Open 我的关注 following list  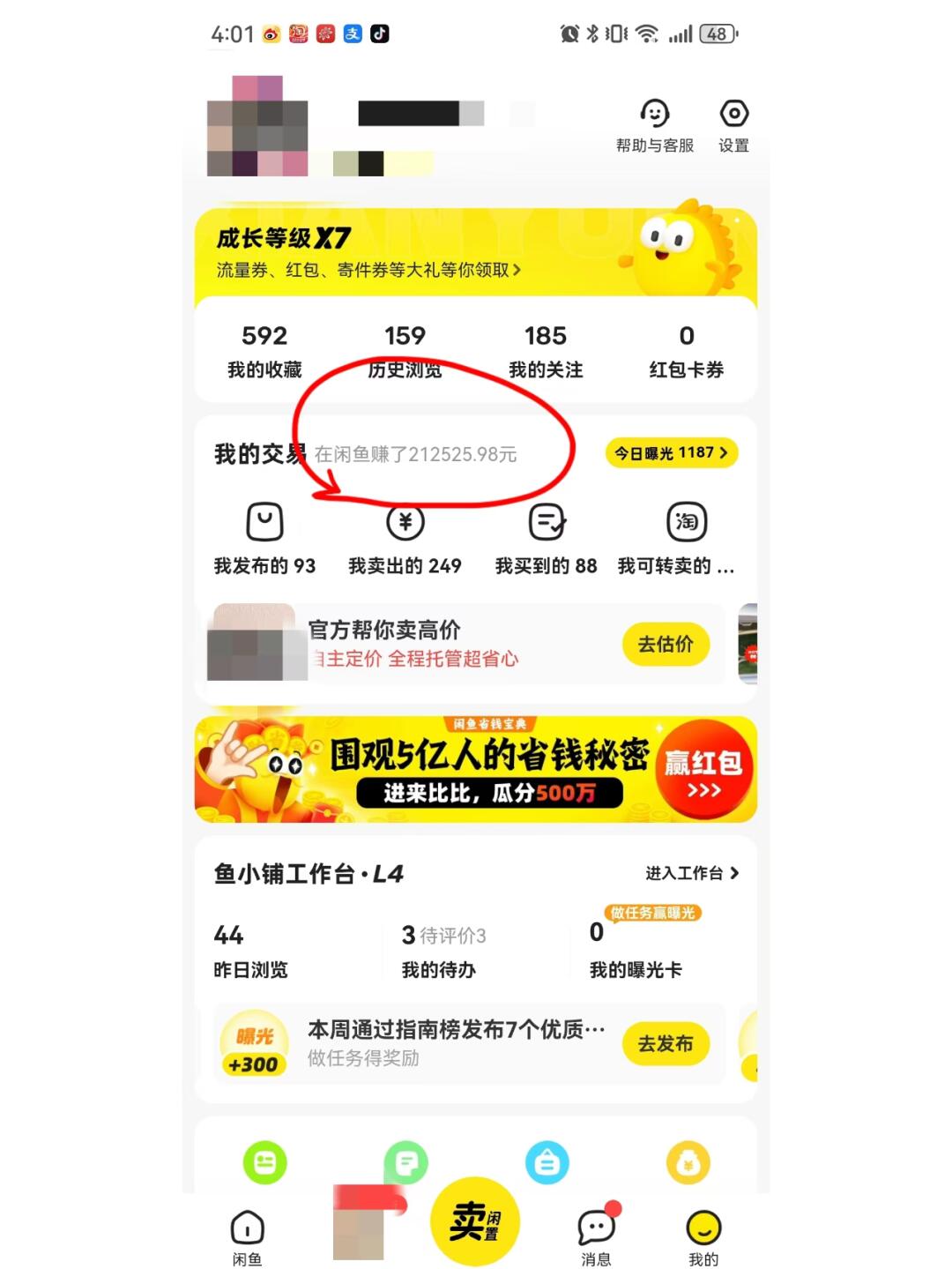click(546, 350)
